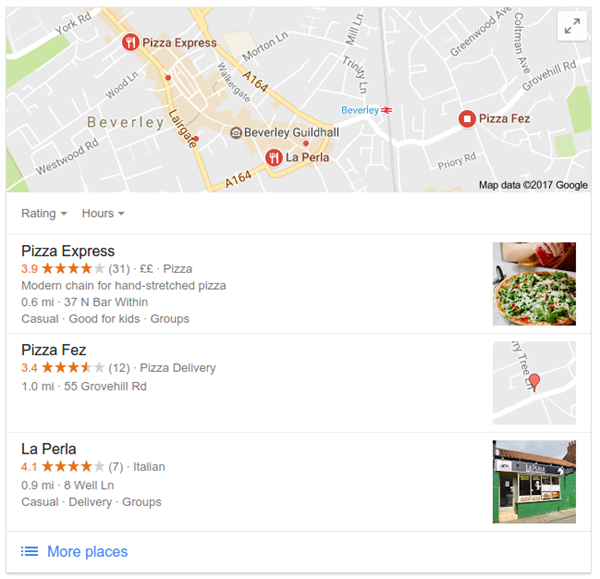
Task: Expand the map to full view
Action: coord(572,28)
